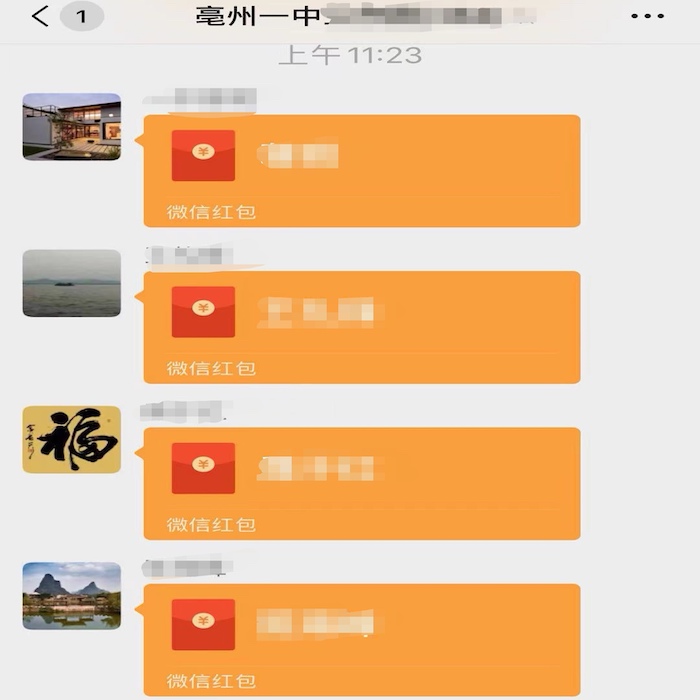700x700 pixels.
Task: View profile of lake avatar member
Action: 72,283
